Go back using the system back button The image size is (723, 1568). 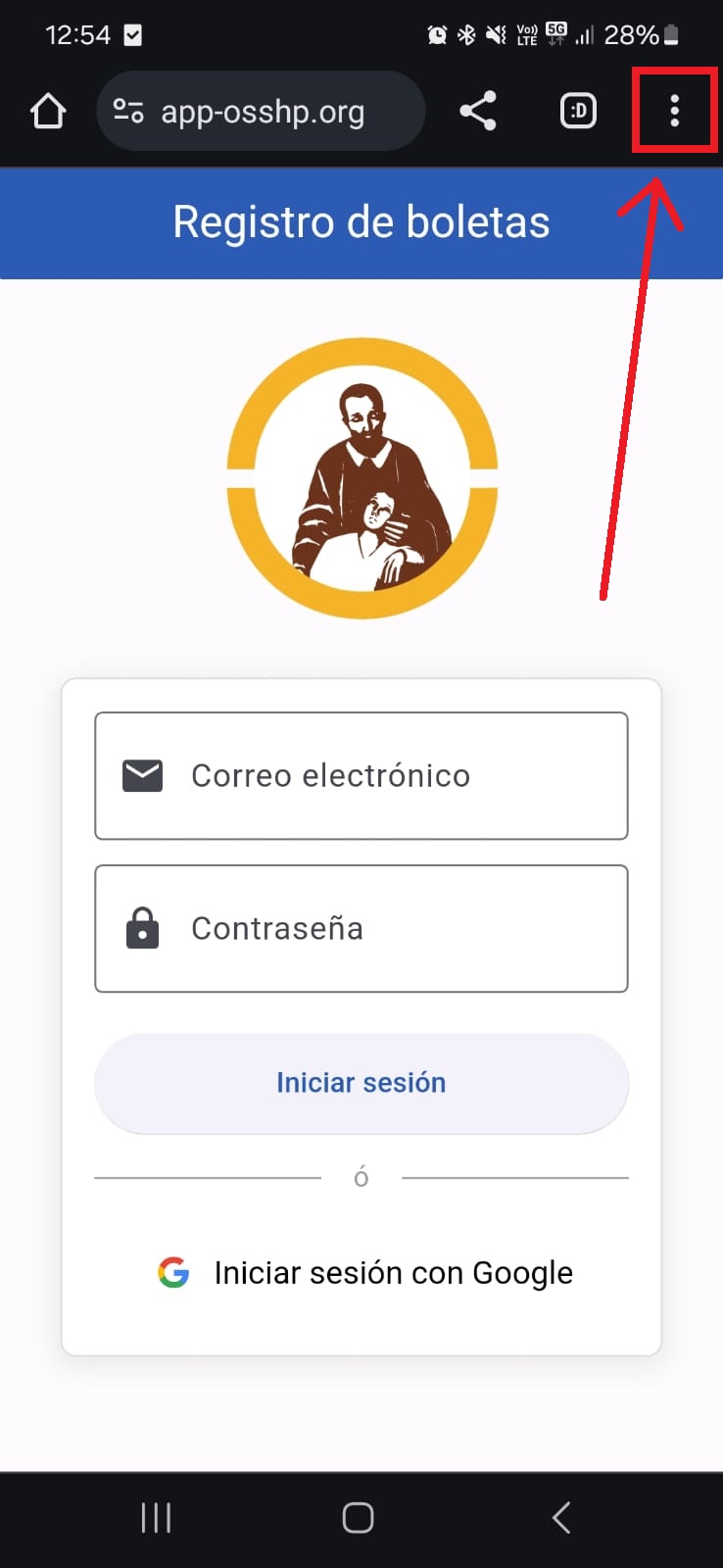561,1517
